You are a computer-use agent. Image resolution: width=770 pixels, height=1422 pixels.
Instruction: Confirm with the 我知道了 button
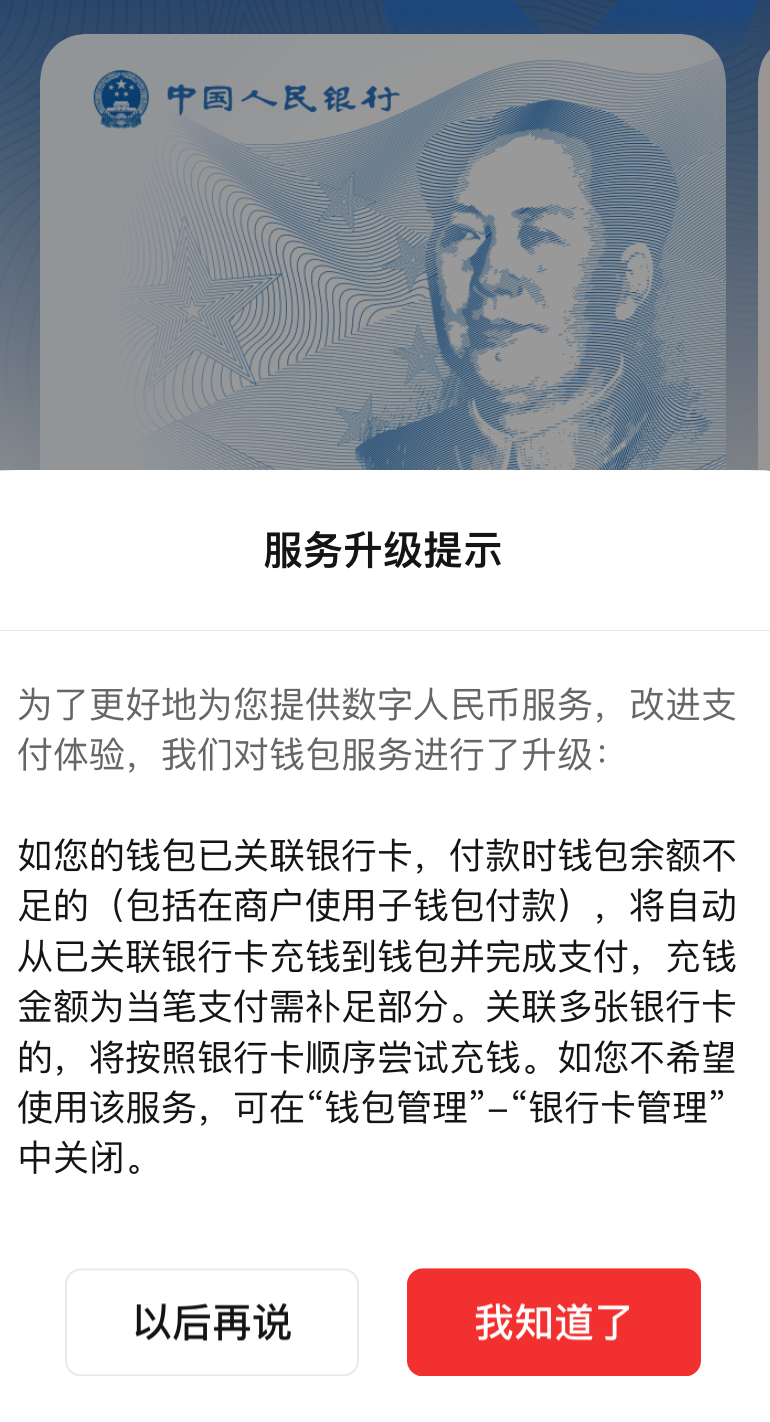(x=553, y=1322)
